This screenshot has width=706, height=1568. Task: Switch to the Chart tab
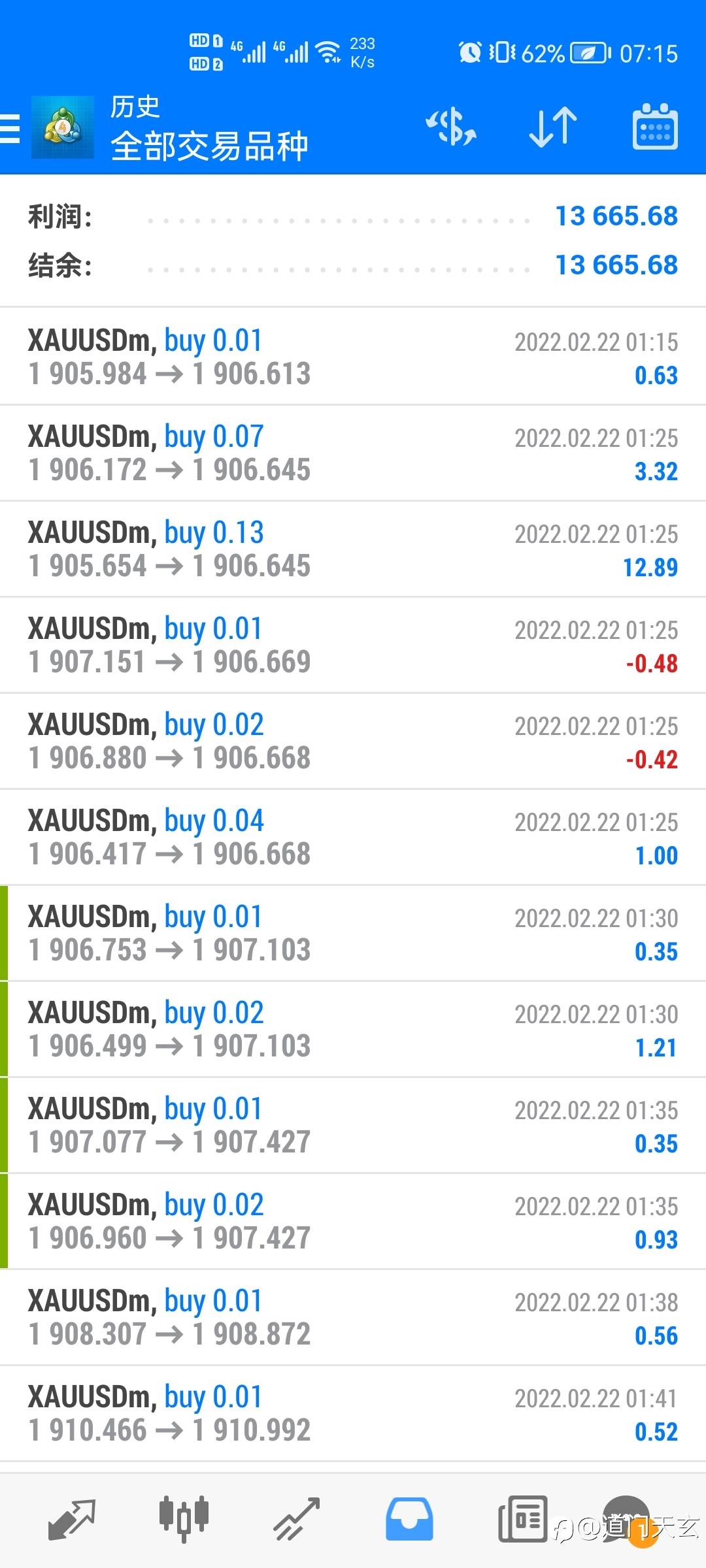pyautogui.click(x=184, y=1519)
